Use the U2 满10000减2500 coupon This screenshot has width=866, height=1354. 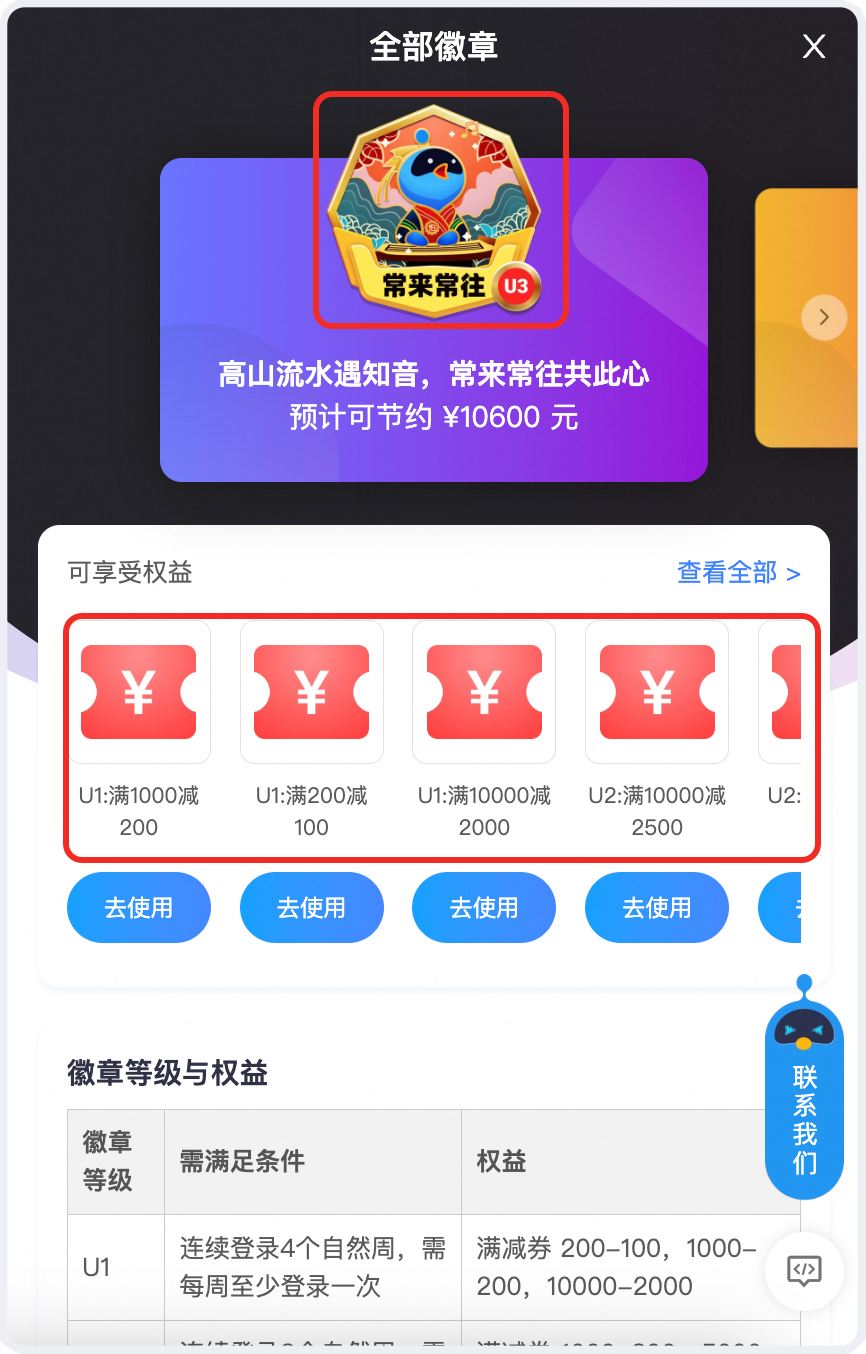[x=657, y=908]
